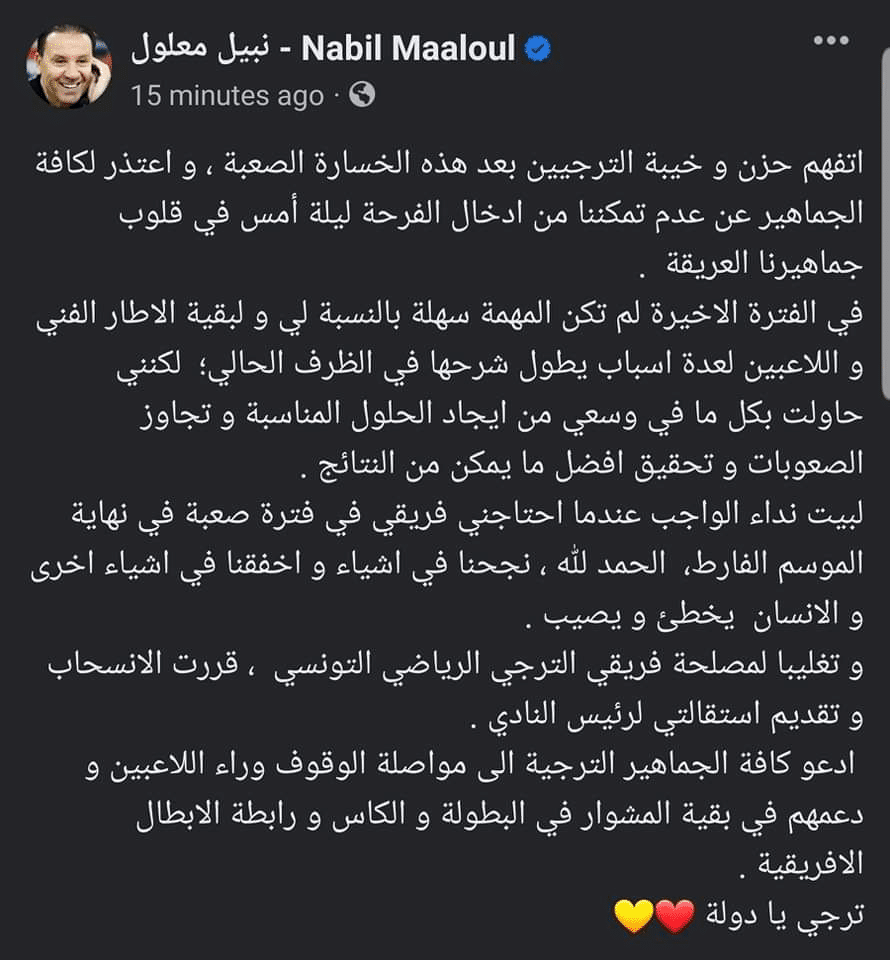This screenshot has height=960, width=890.
Task: Tap the 15 minutes ago timestamp
Action: (x=227, y=96)
